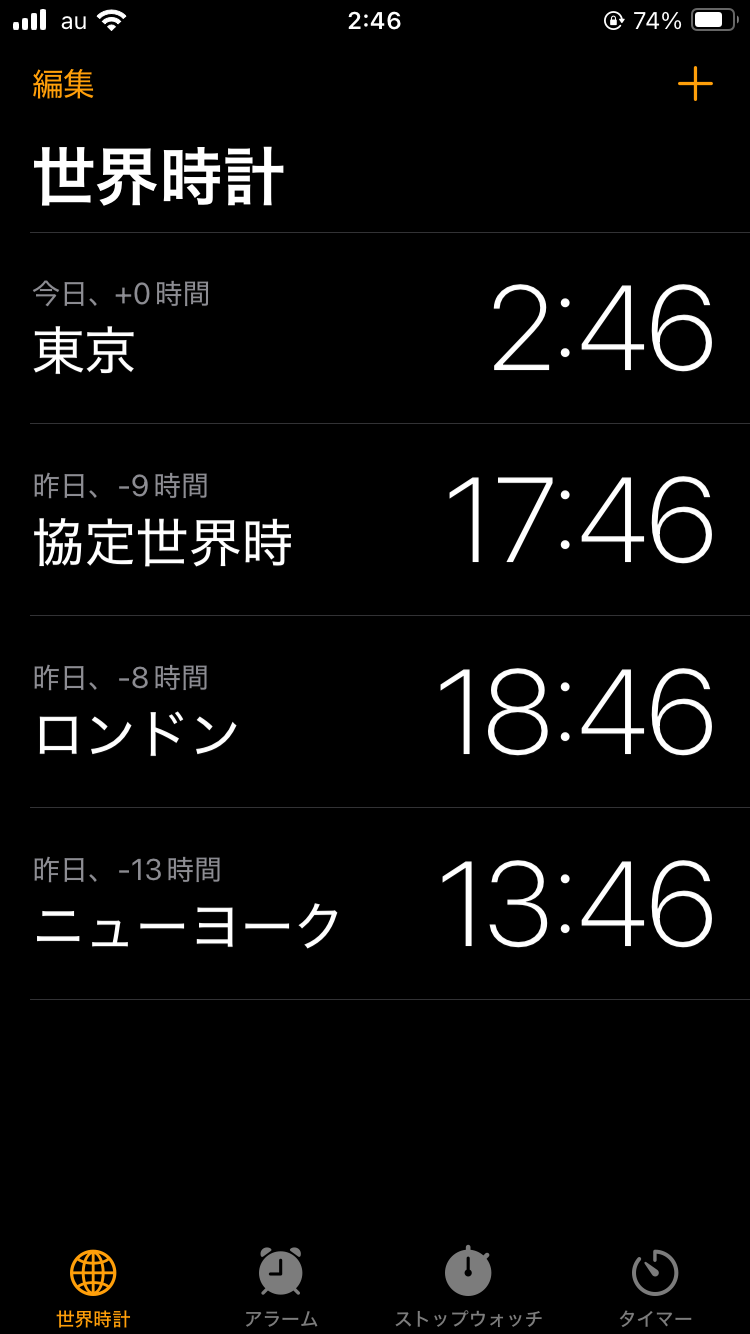Go to the タイマー tab
Screen dimensions: 750x1334
coord(655,1288)
